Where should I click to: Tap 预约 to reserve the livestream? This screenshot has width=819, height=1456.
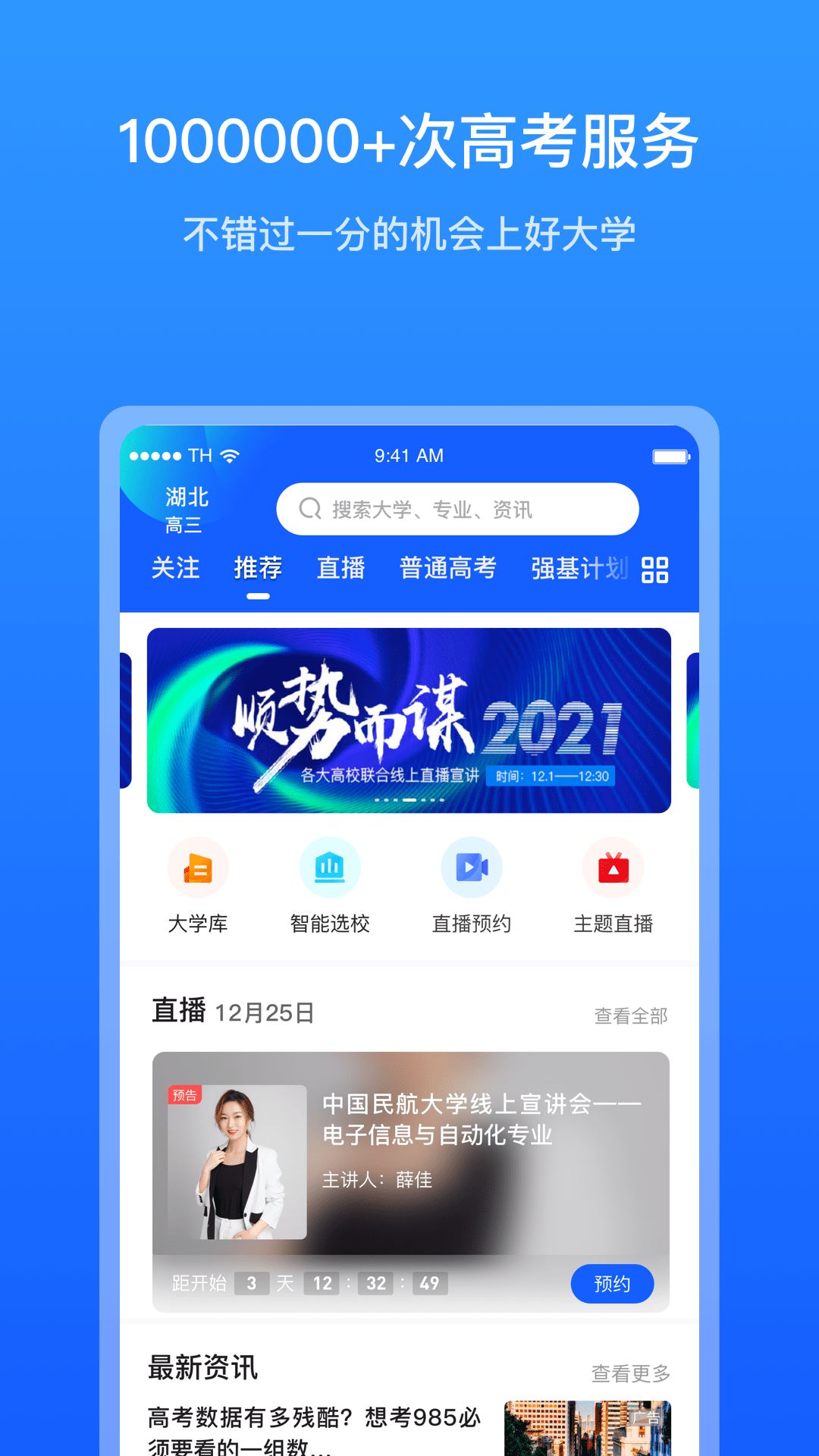pos(611,1284)
